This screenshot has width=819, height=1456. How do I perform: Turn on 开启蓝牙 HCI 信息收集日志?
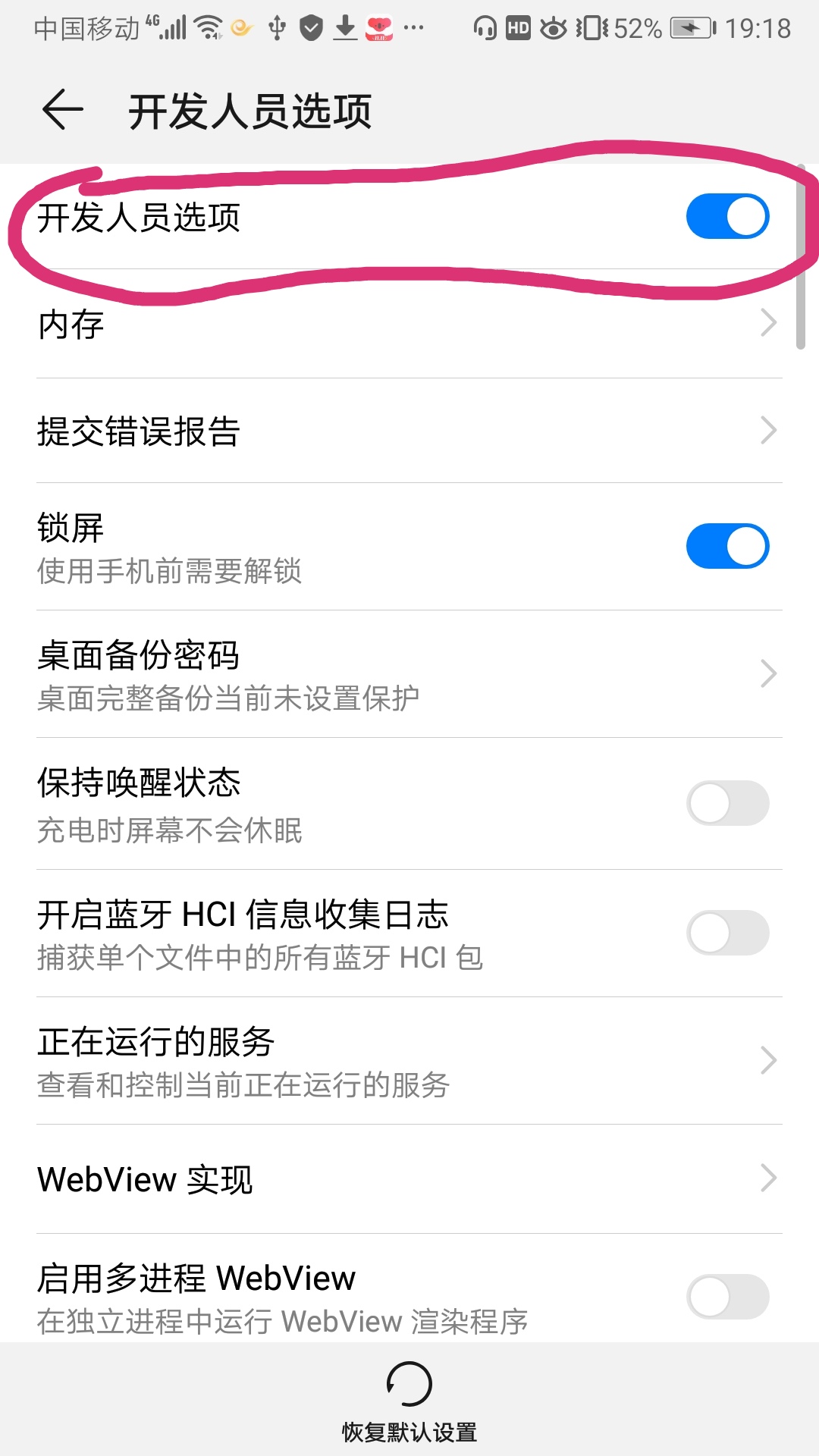[726, 933]
